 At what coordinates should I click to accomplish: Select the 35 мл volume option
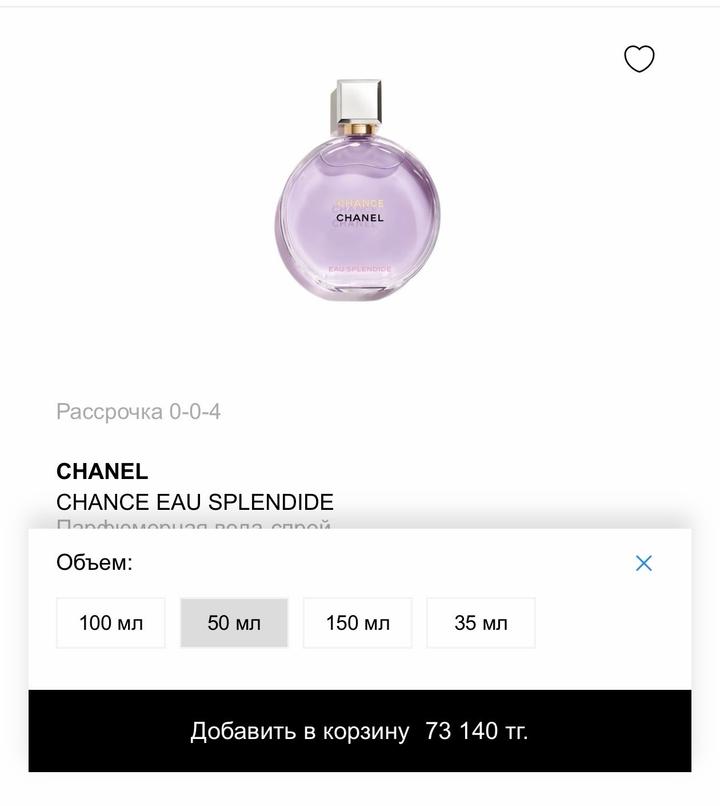pyautogui.click(x=481, y=623)
